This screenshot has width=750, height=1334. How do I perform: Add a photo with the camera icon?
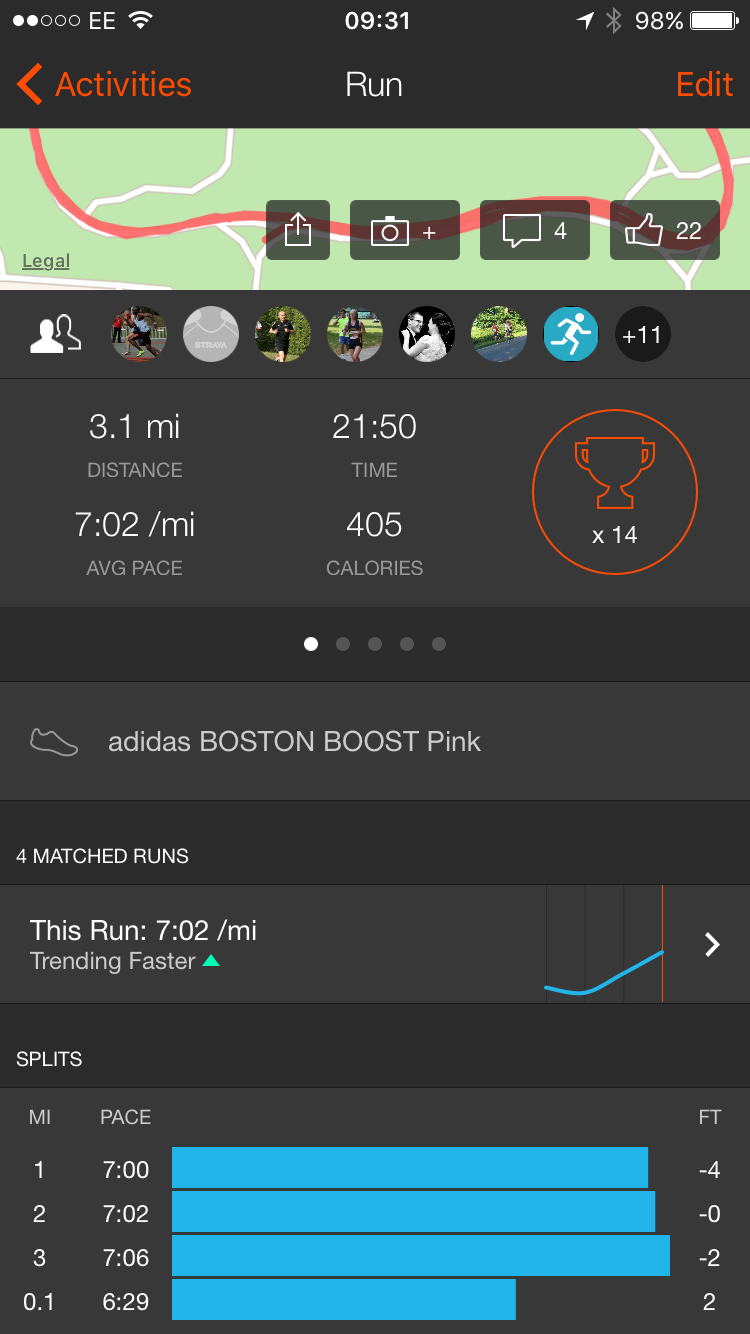tap(404, 231)
